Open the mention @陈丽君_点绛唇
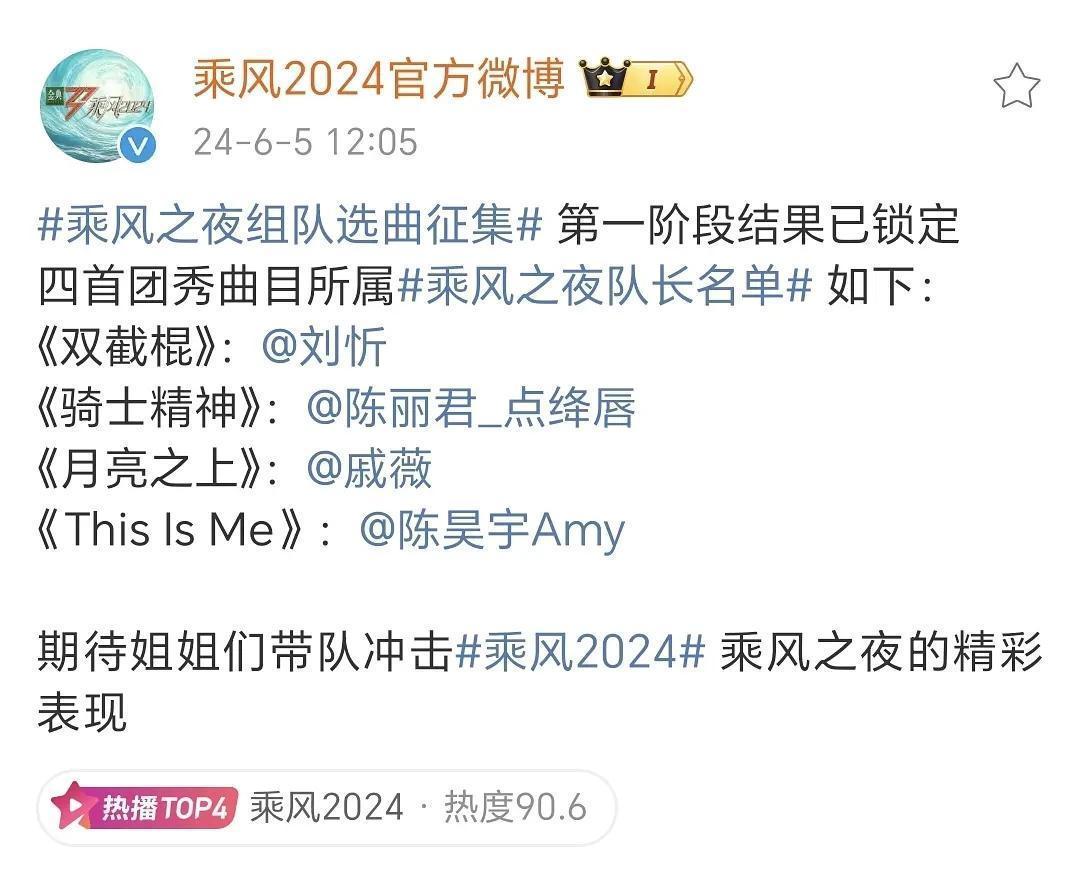 (x=470, y=408)
